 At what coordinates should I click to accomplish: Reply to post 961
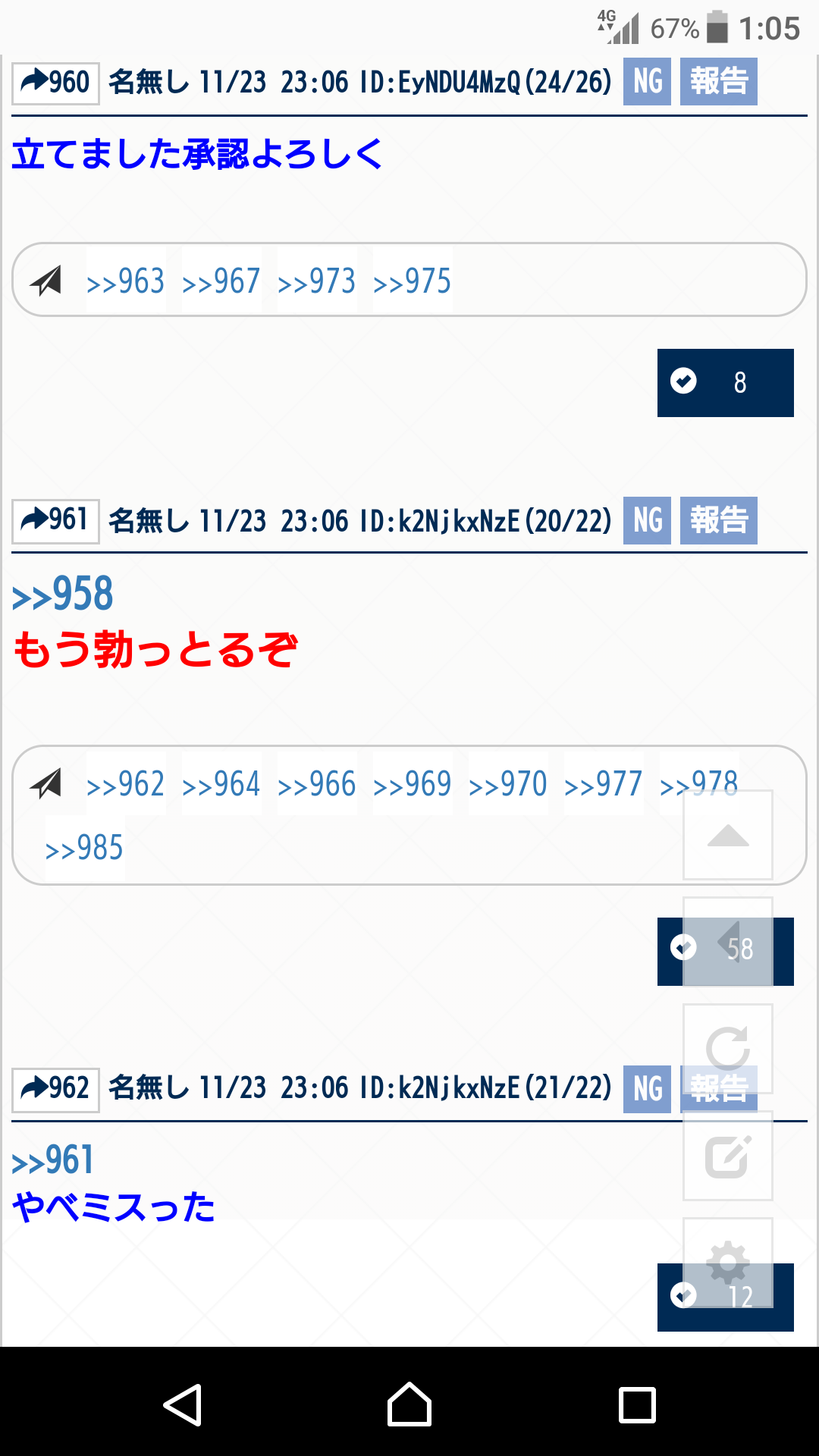point(55,521)
